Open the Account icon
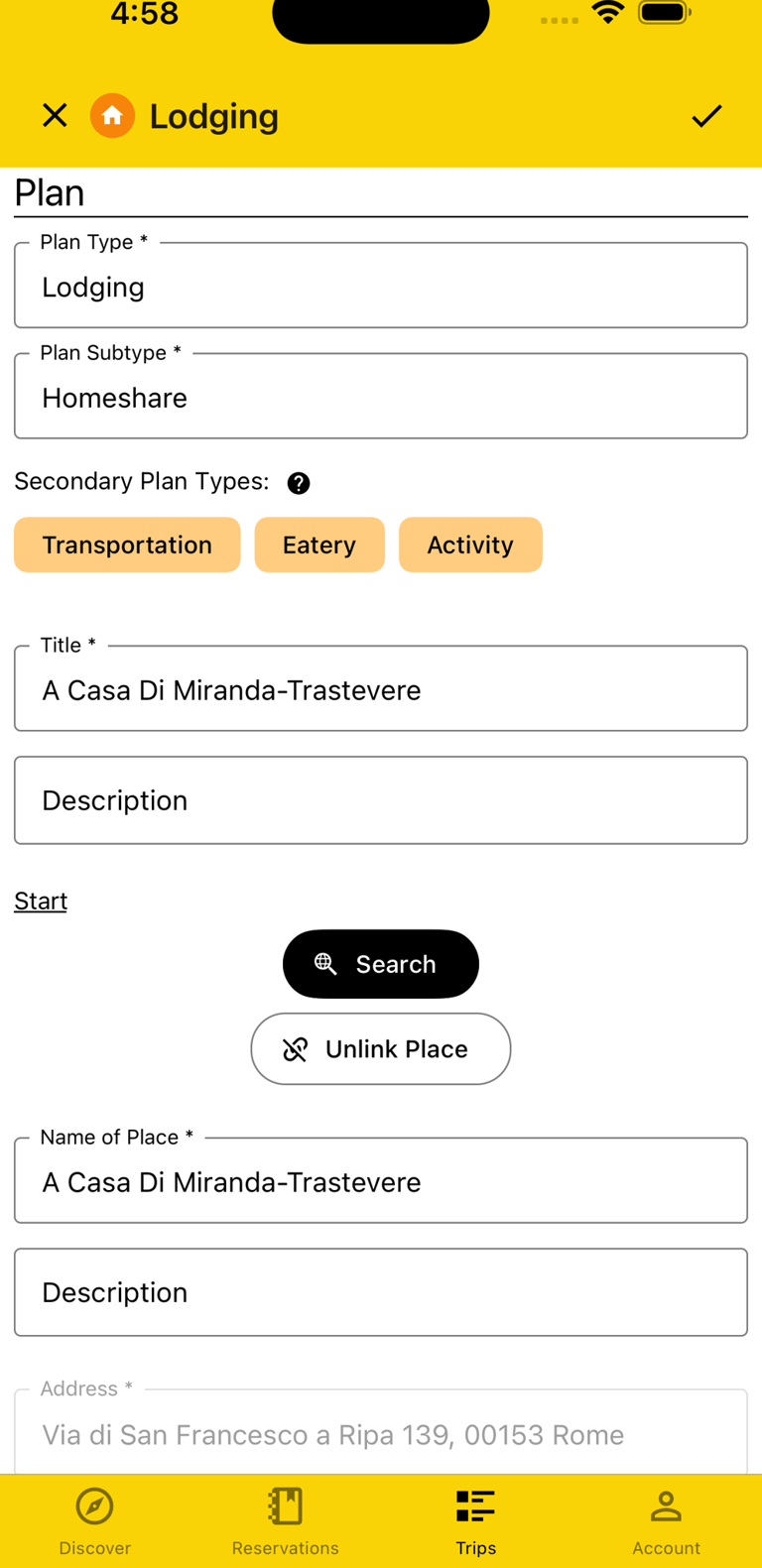This screenshot has width=762, height=1568. click(x=666, y=1506)
